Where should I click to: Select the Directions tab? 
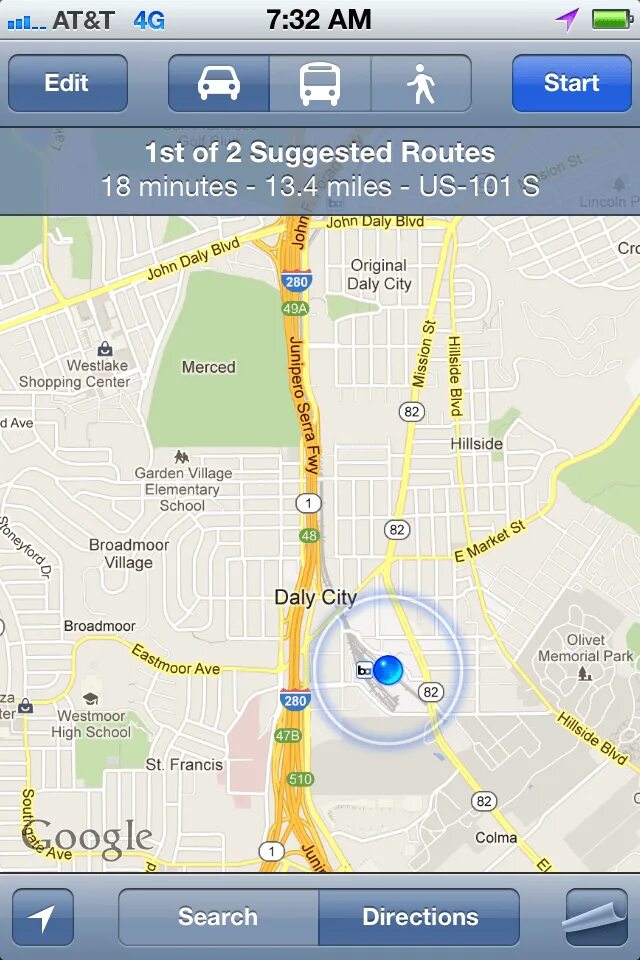tap(420, 917)
